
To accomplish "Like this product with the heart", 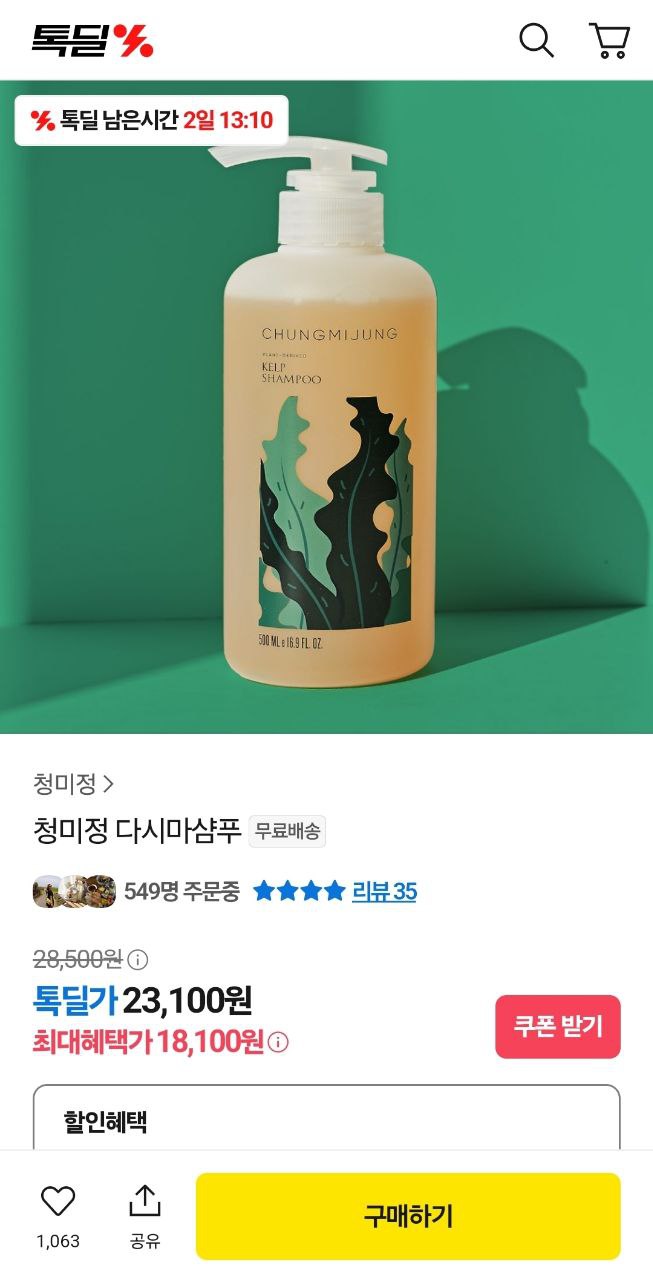I will [58, 1201].
